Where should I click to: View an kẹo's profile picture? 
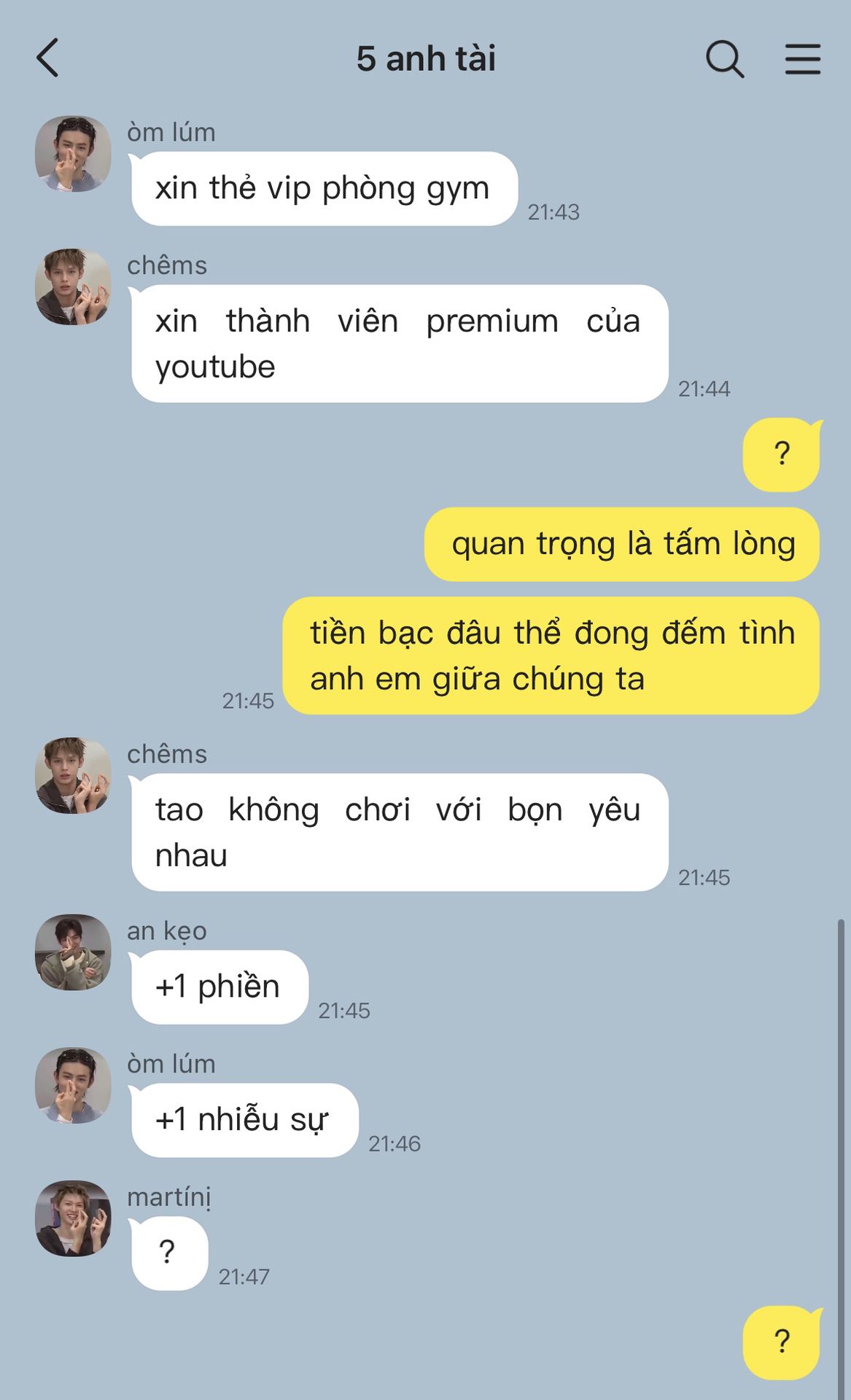[x=73, y=952]
